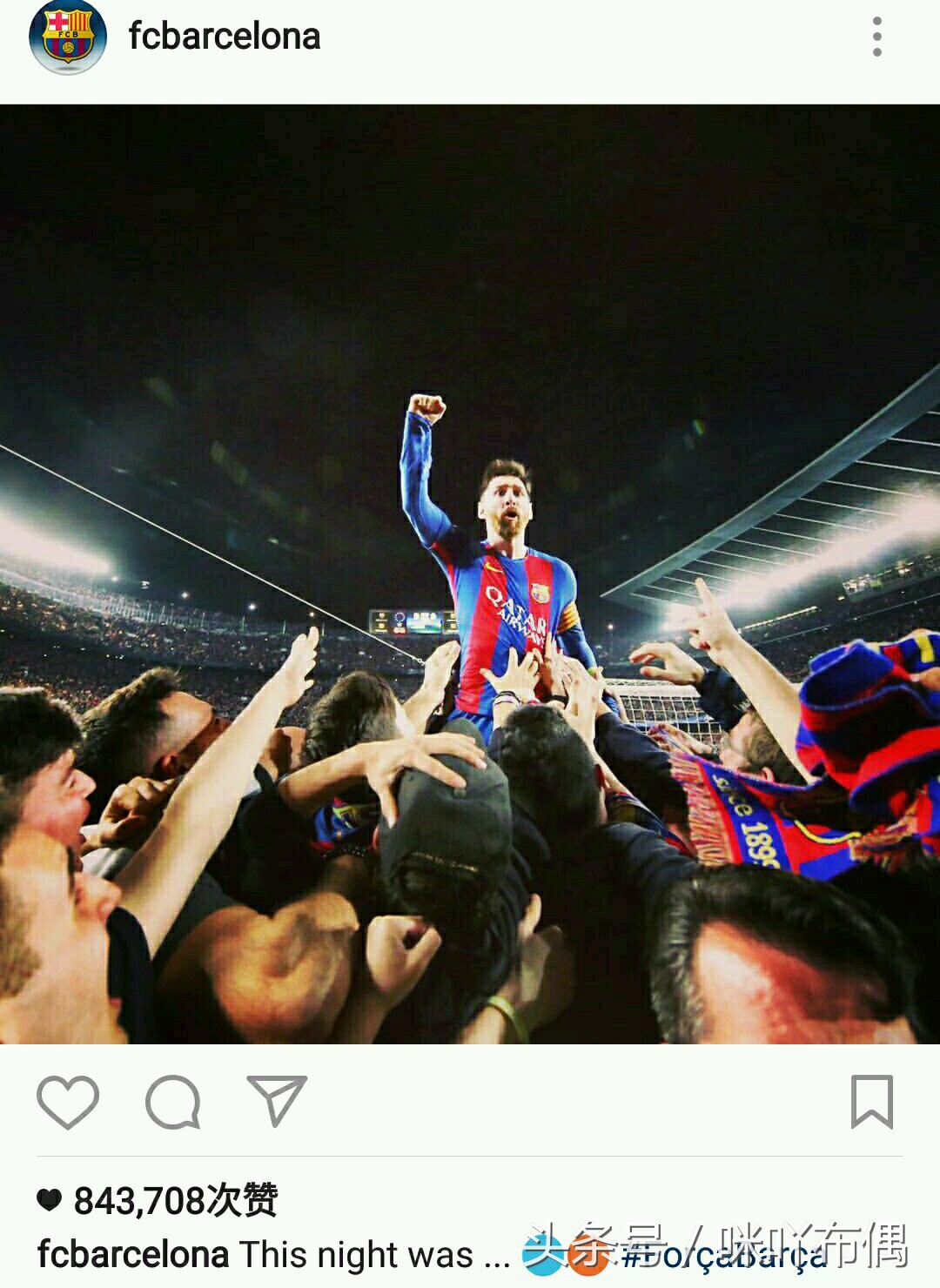Tap the fcbarcelona username in the header

(225, 37)
